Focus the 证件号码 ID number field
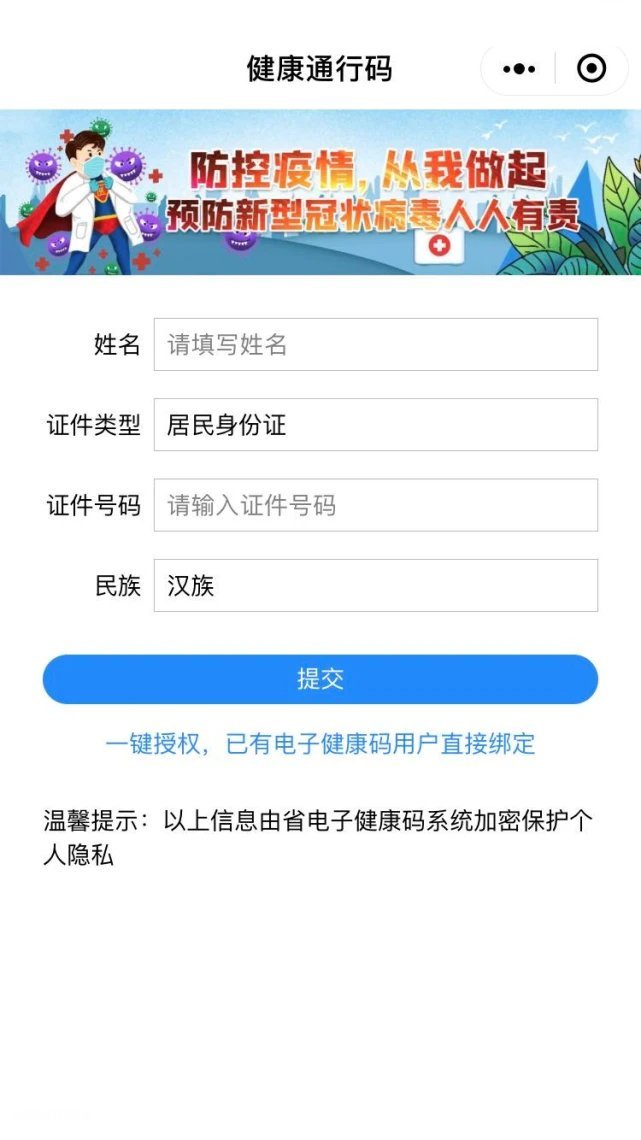The height and width of the screenshot is (1140, 641). tap(375, 505)
